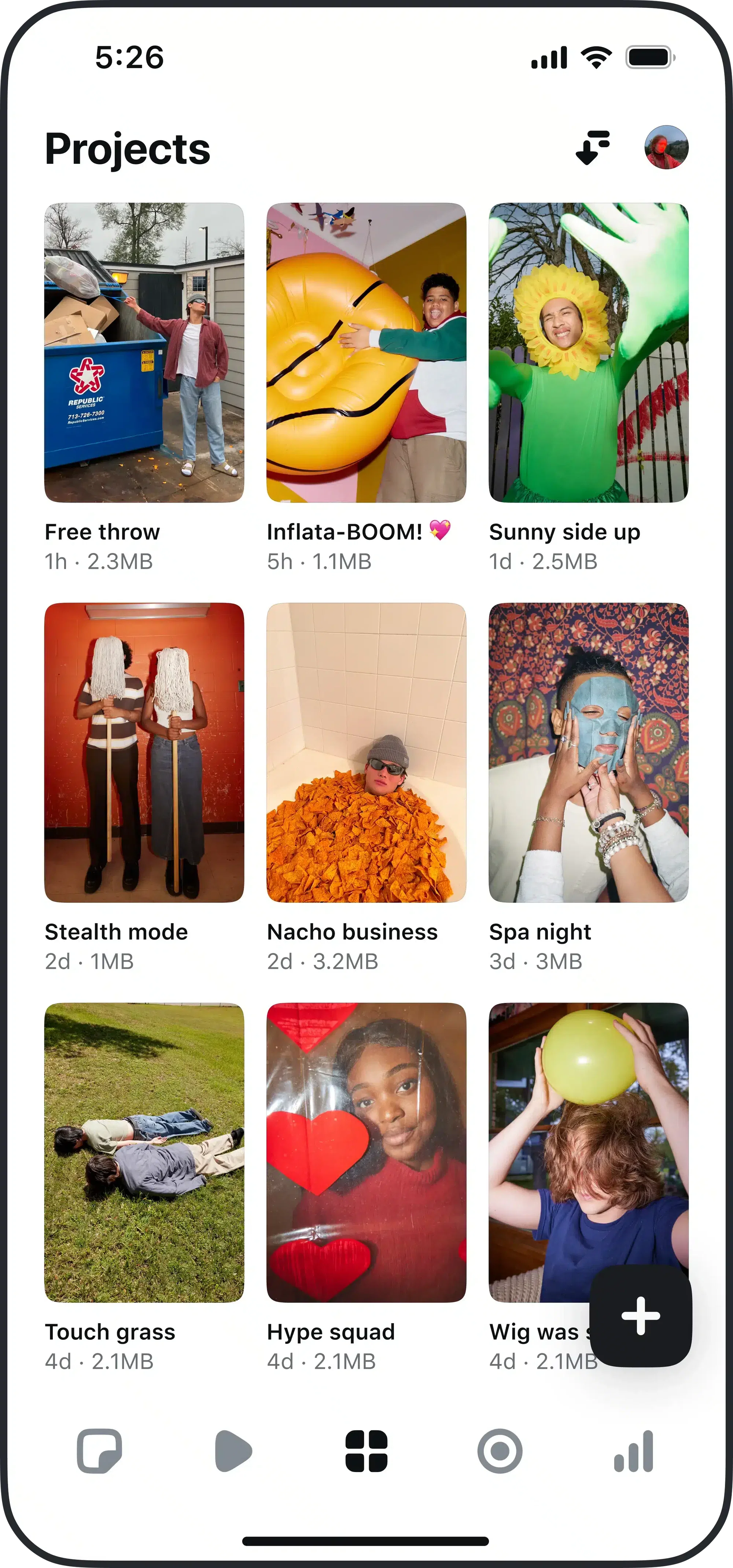This screenshot has width=733, height=1568.
Task: Open the profile avatar
Action: tap(666, 147)
